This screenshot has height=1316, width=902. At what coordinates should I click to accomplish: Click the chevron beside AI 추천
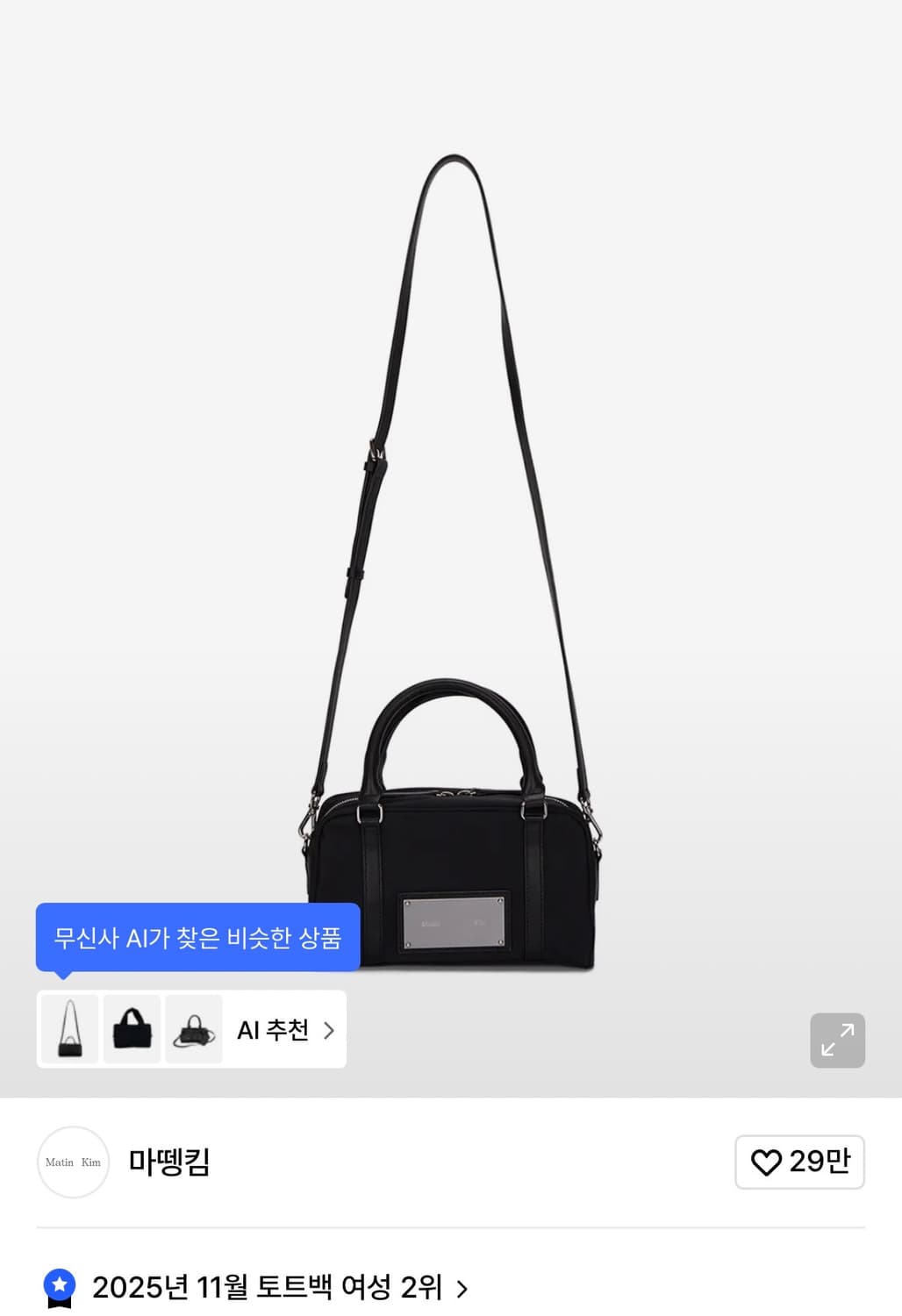point(329,1031)
